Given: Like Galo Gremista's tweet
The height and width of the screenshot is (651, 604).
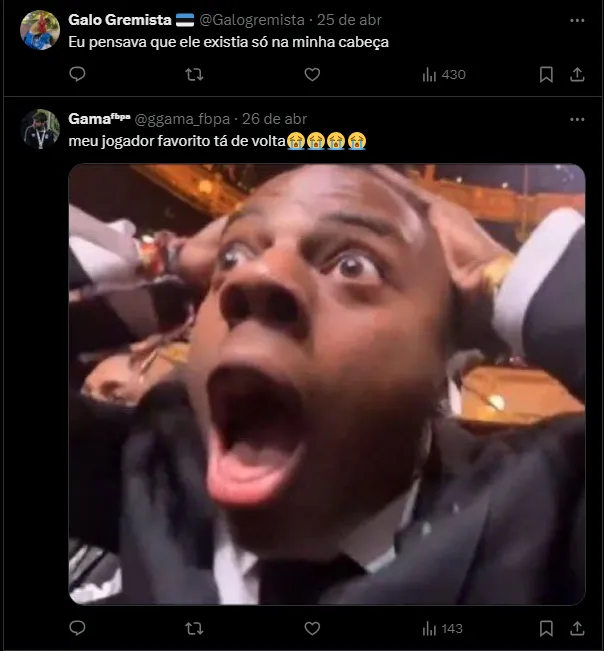Looking at the screenshot, I should click(x=312, y=74).
